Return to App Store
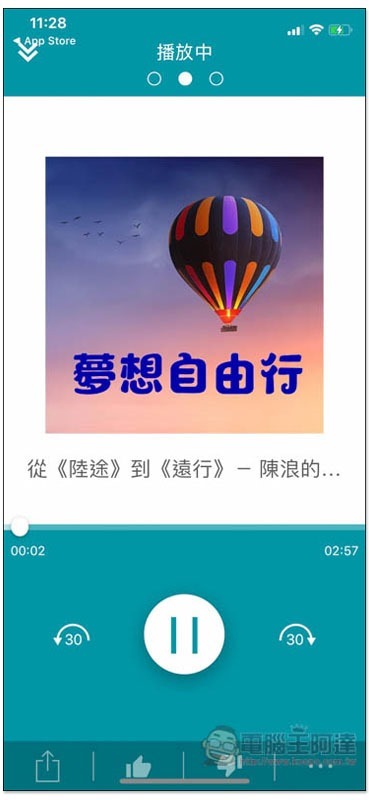 [x=45, y=41]
